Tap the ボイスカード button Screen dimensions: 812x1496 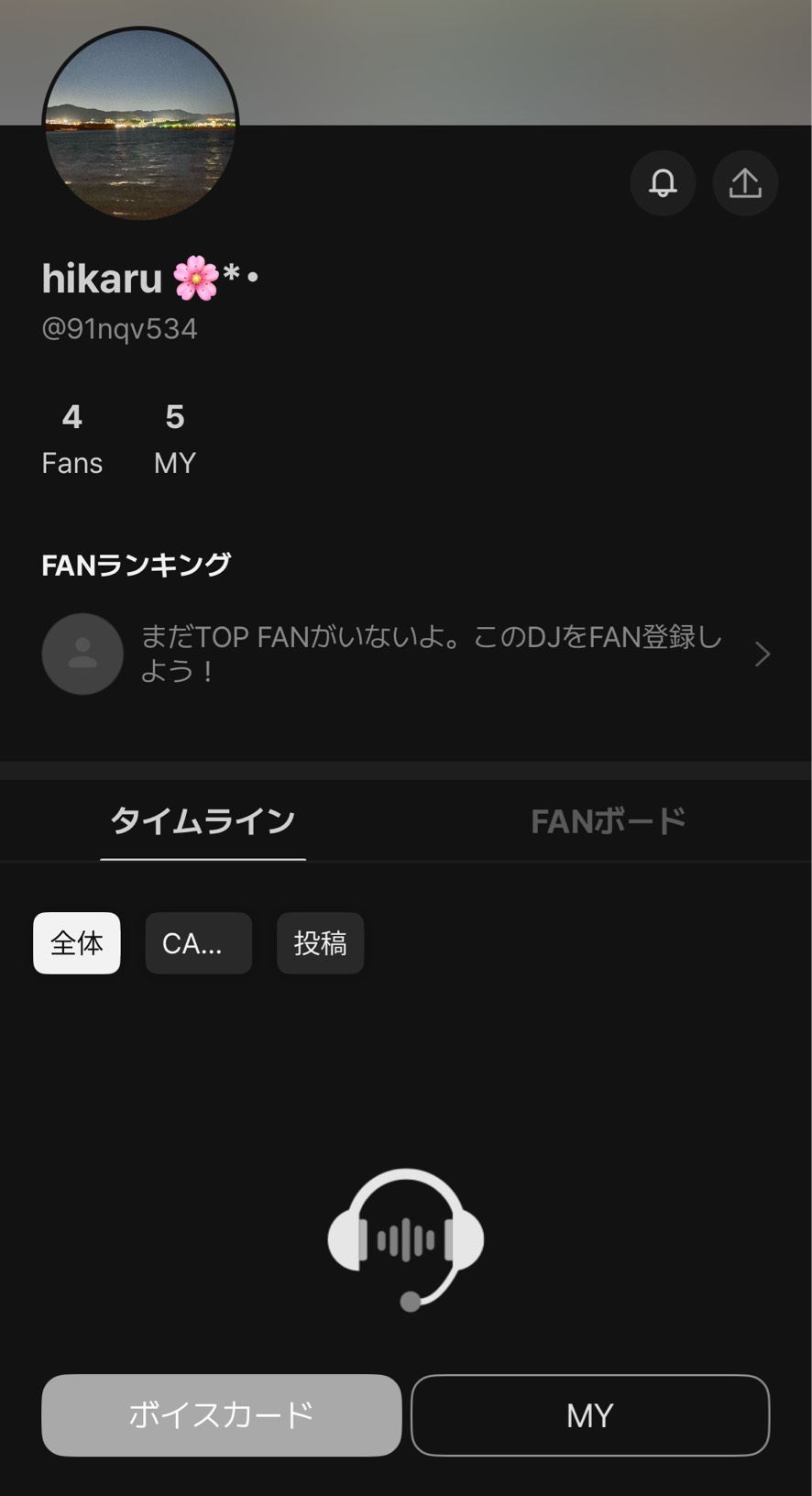(221, 1414)
